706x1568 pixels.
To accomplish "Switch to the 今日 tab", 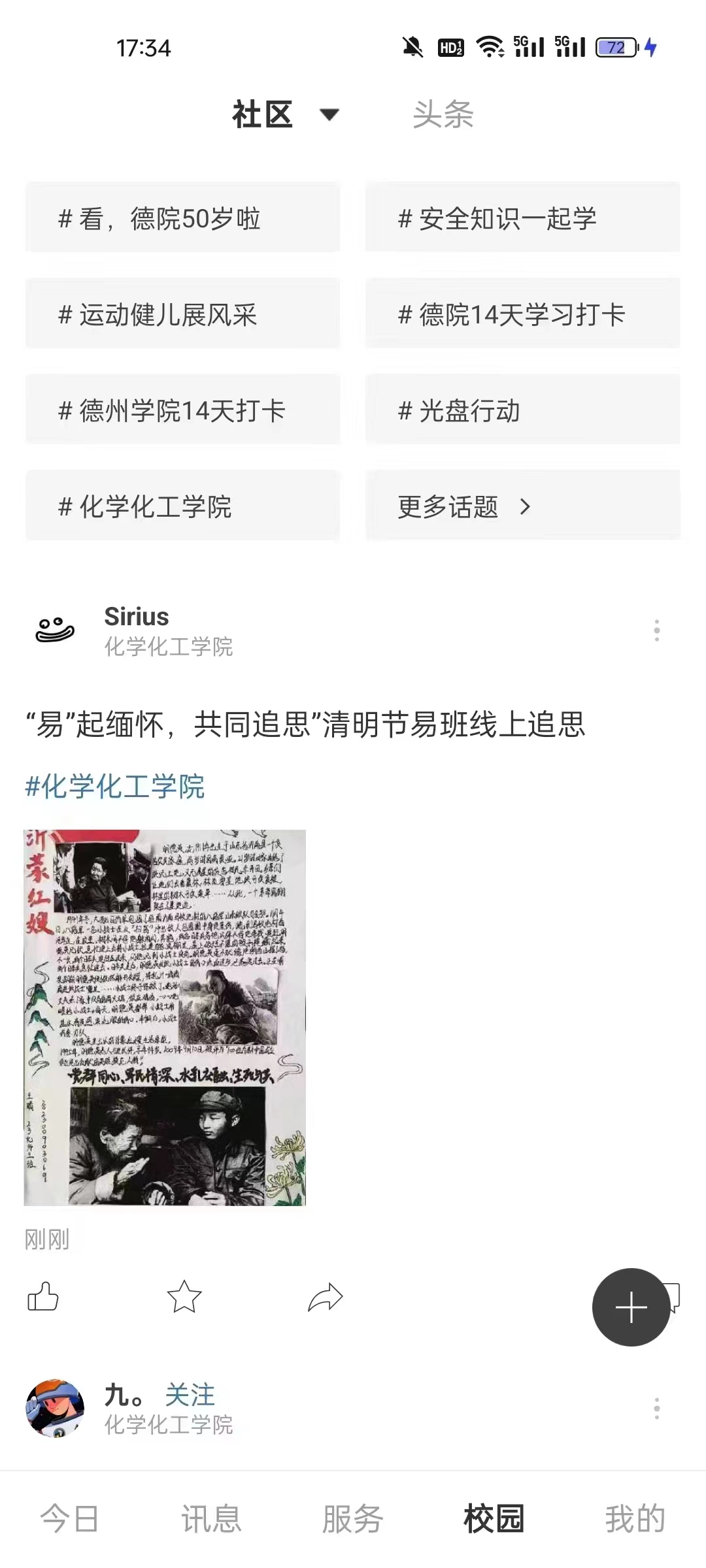I will tap(70, 1518).
